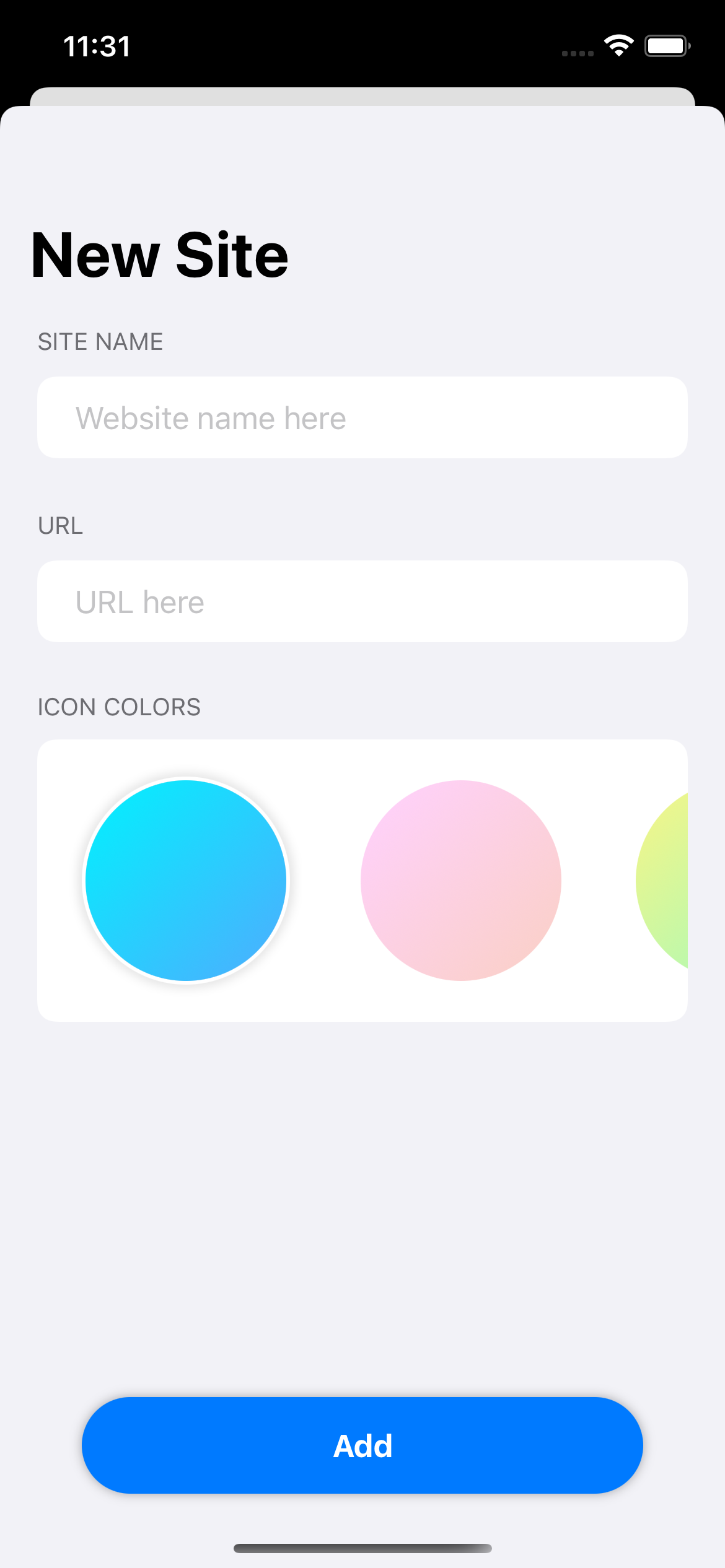Select the blue gradient icon color

(186, 880)
